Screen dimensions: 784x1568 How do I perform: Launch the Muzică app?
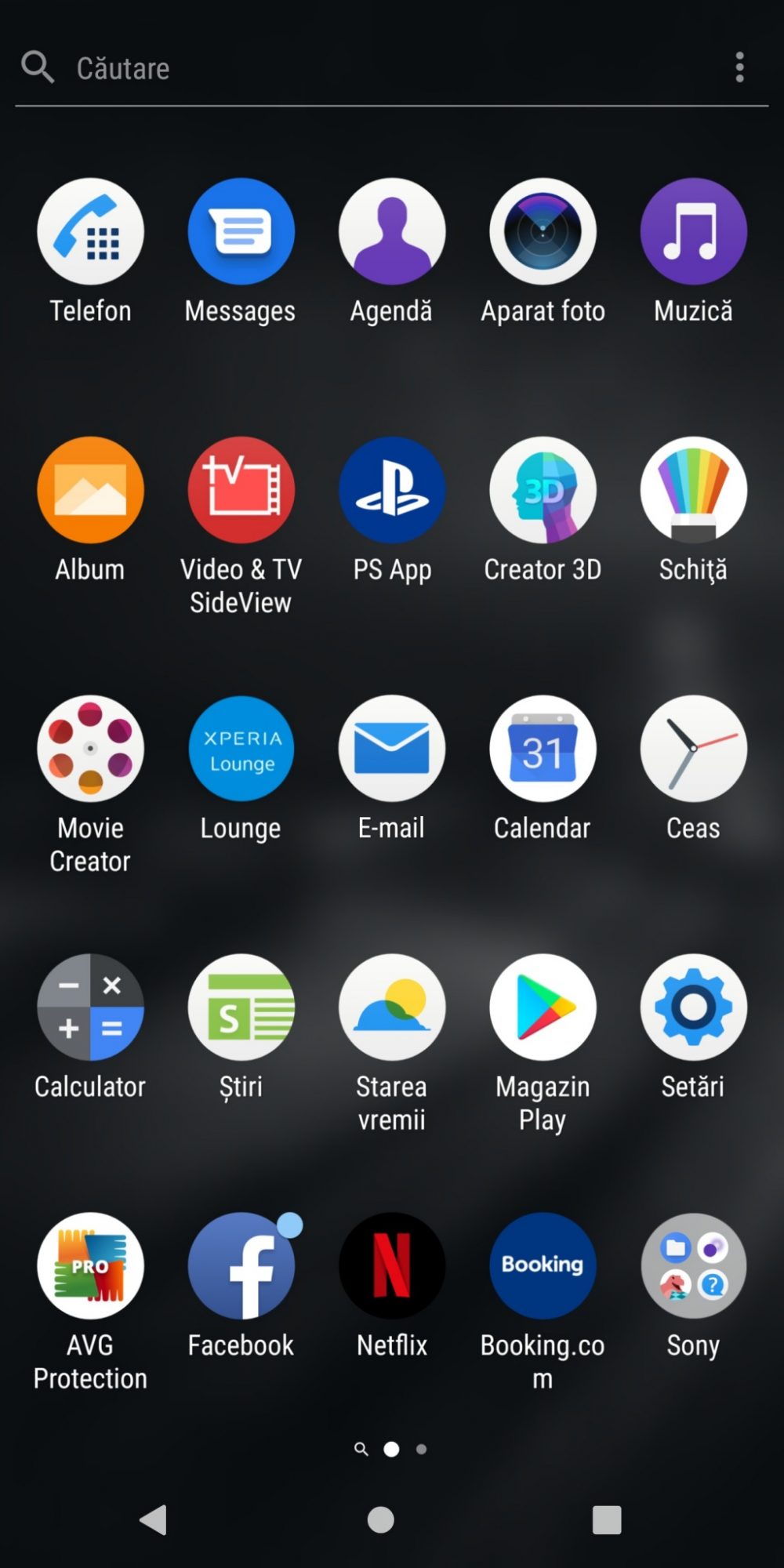click(x=693, y=232)
